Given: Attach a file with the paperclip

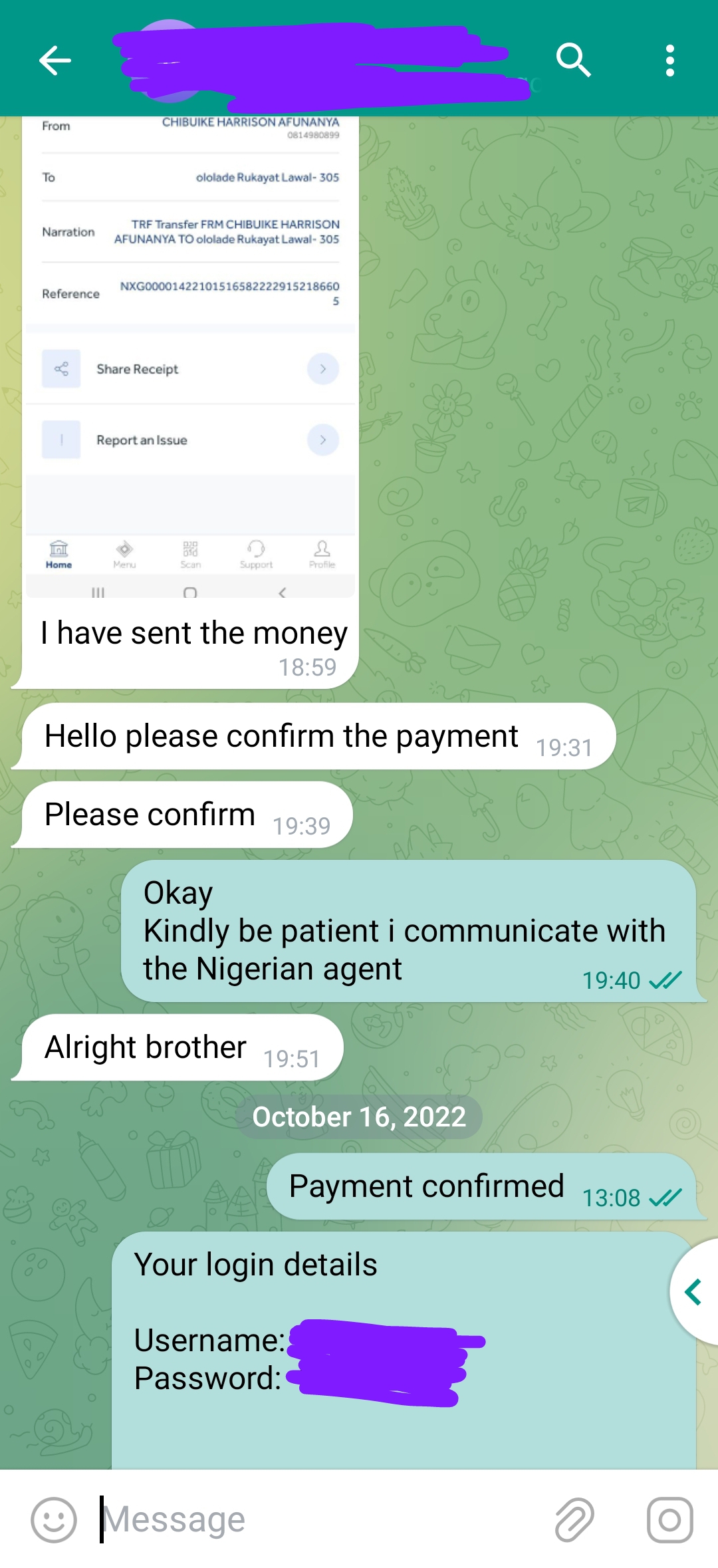Looking at the screenshot, I should 574,1519.
